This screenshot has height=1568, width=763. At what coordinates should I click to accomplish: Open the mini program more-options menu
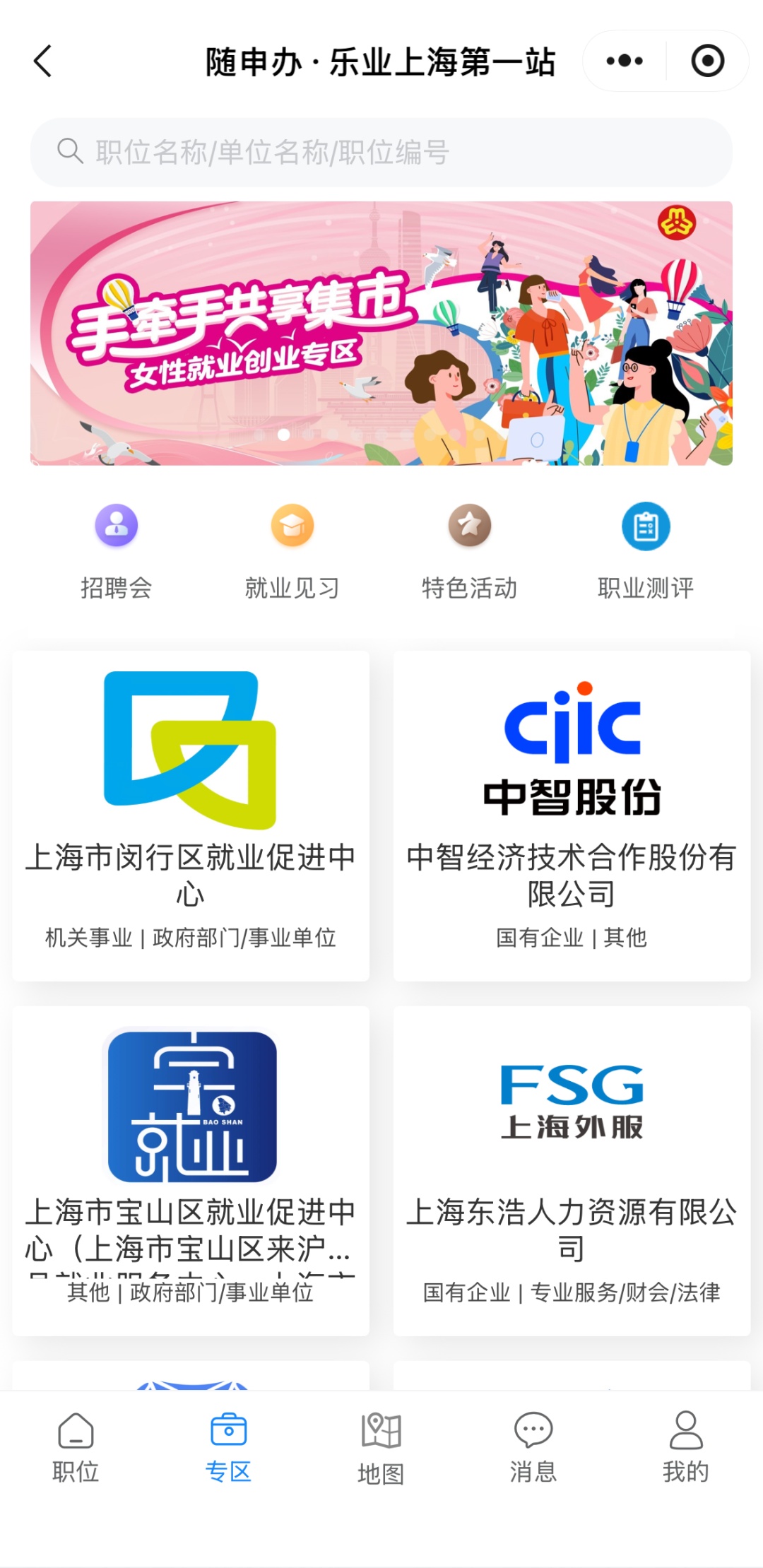[625, 61]
